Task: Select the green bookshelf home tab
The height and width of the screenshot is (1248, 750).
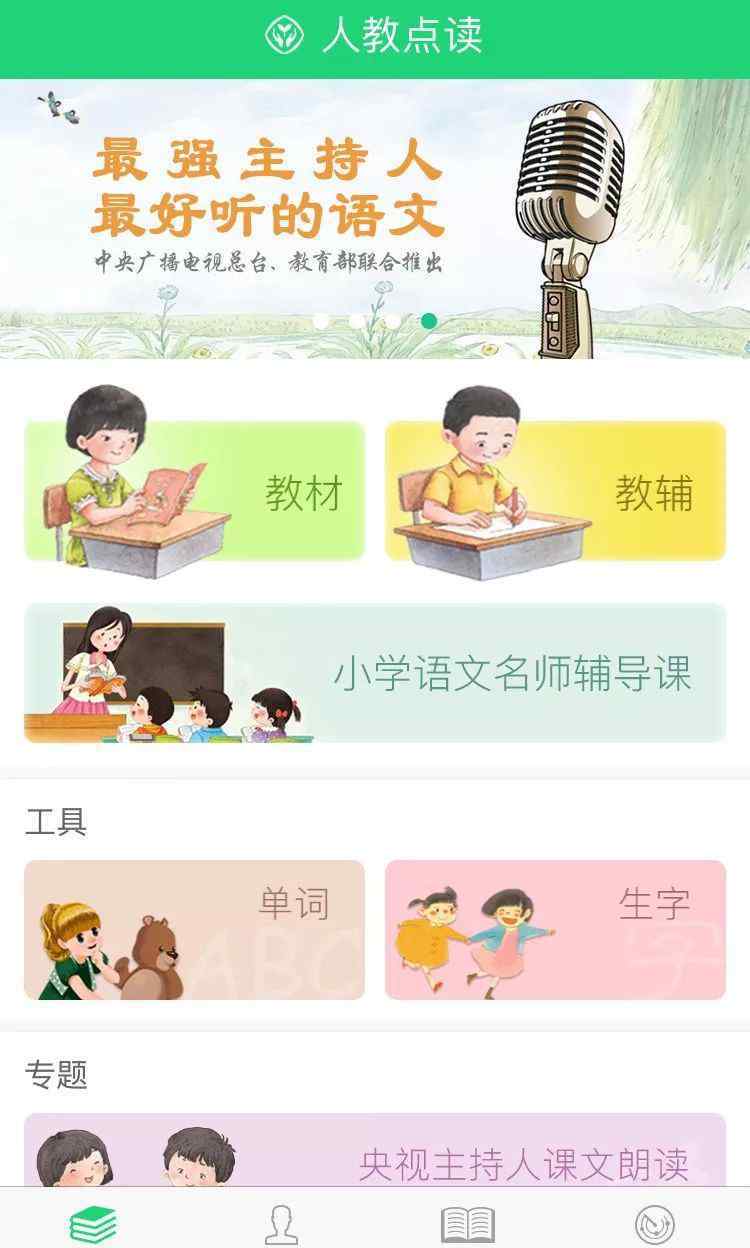Action: [93, 1224]
